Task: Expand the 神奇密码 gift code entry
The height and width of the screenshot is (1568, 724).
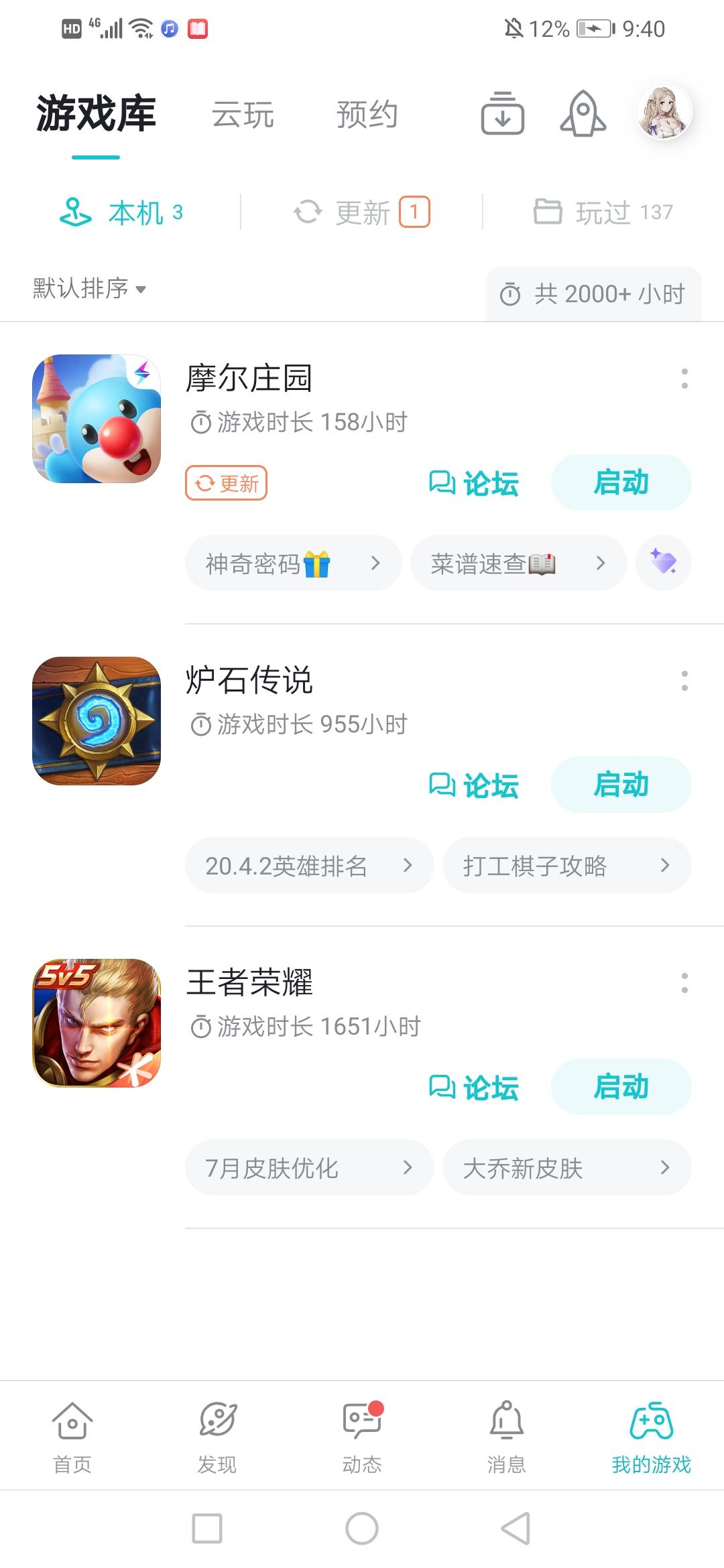Action: 293,563
